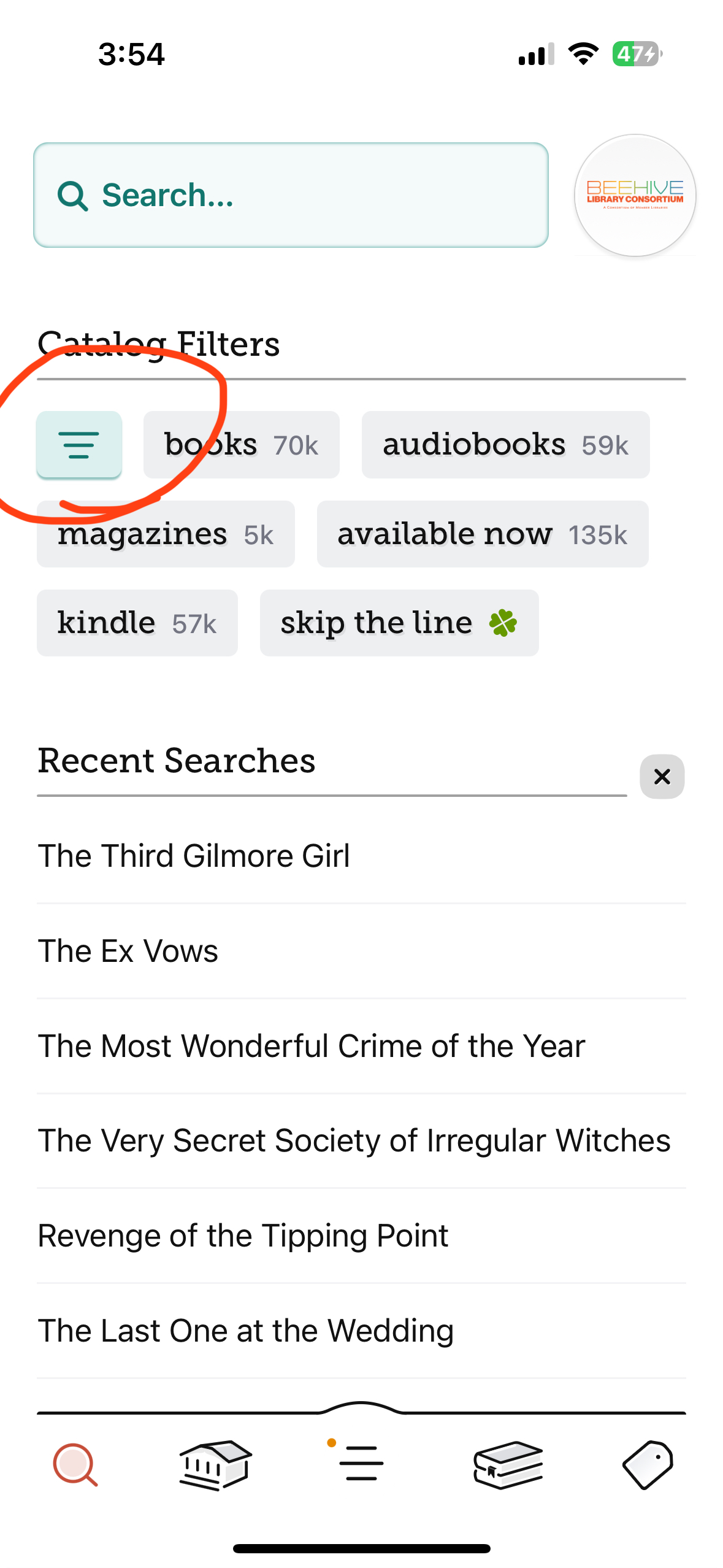Clear recent searches with the X button
Viewport: 723px width, 1568px height.
coord(662,777)
